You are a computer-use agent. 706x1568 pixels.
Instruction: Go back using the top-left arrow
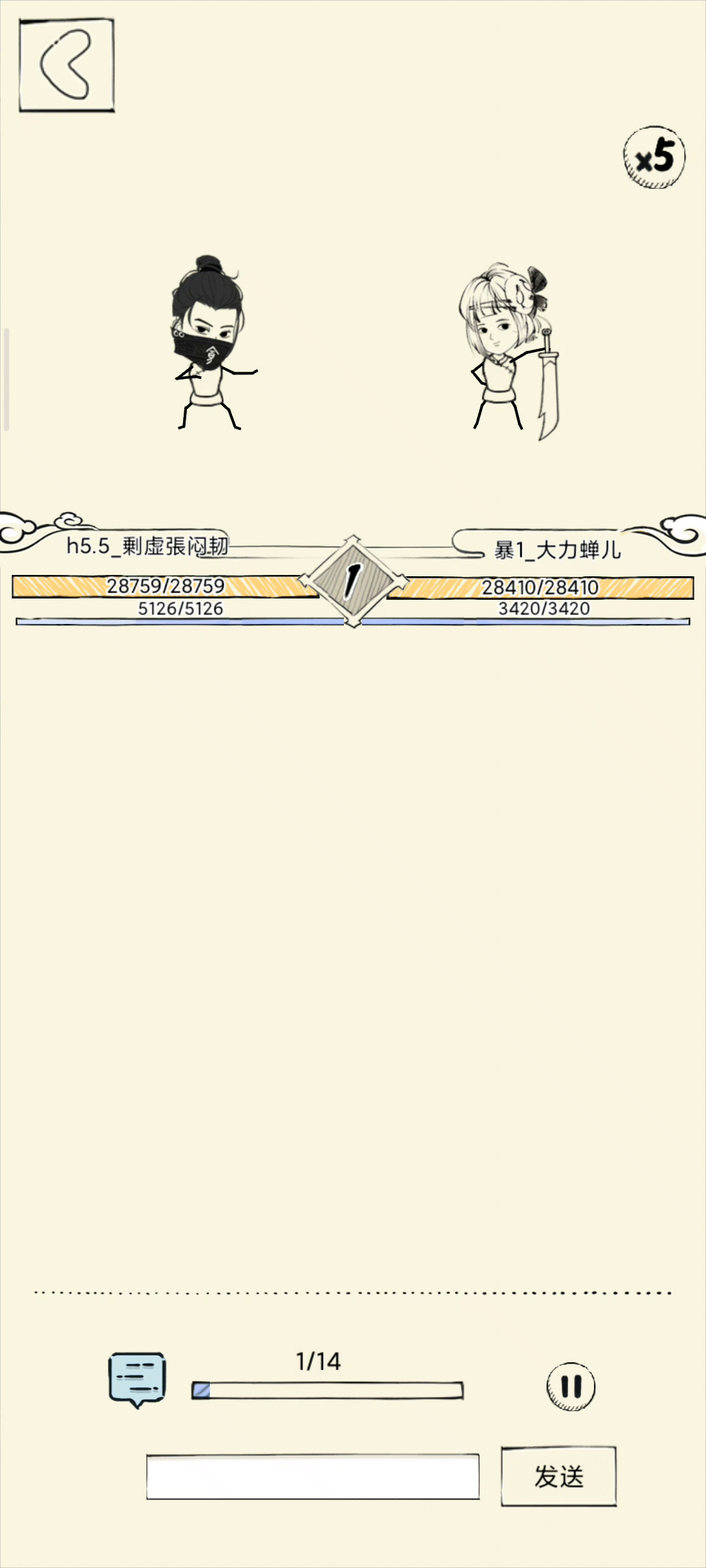(x=67, y=65)
